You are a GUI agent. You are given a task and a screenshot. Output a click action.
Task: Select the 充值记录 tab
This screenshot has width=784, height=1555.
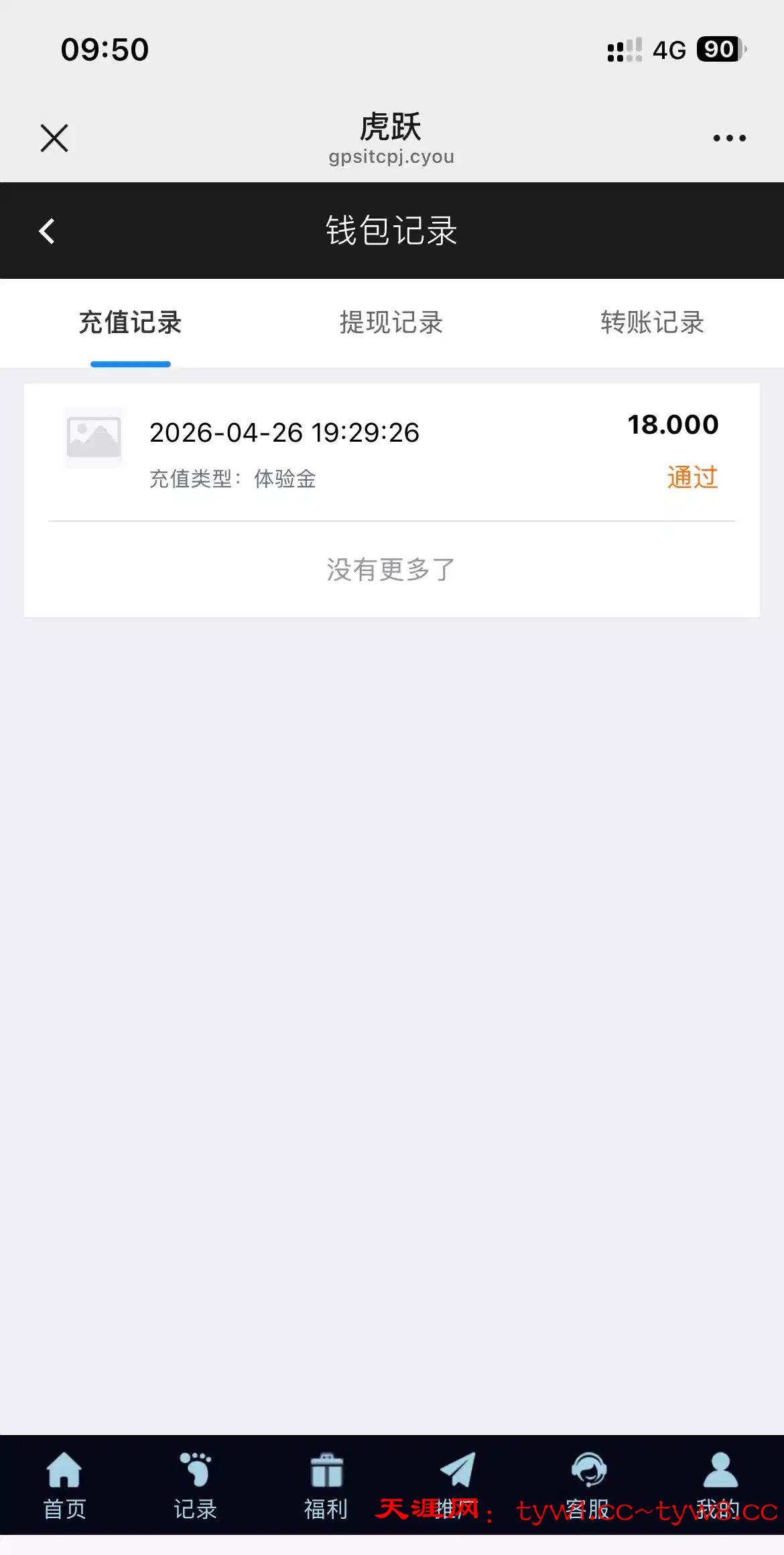pyautogui.click(x=131, y=323)
